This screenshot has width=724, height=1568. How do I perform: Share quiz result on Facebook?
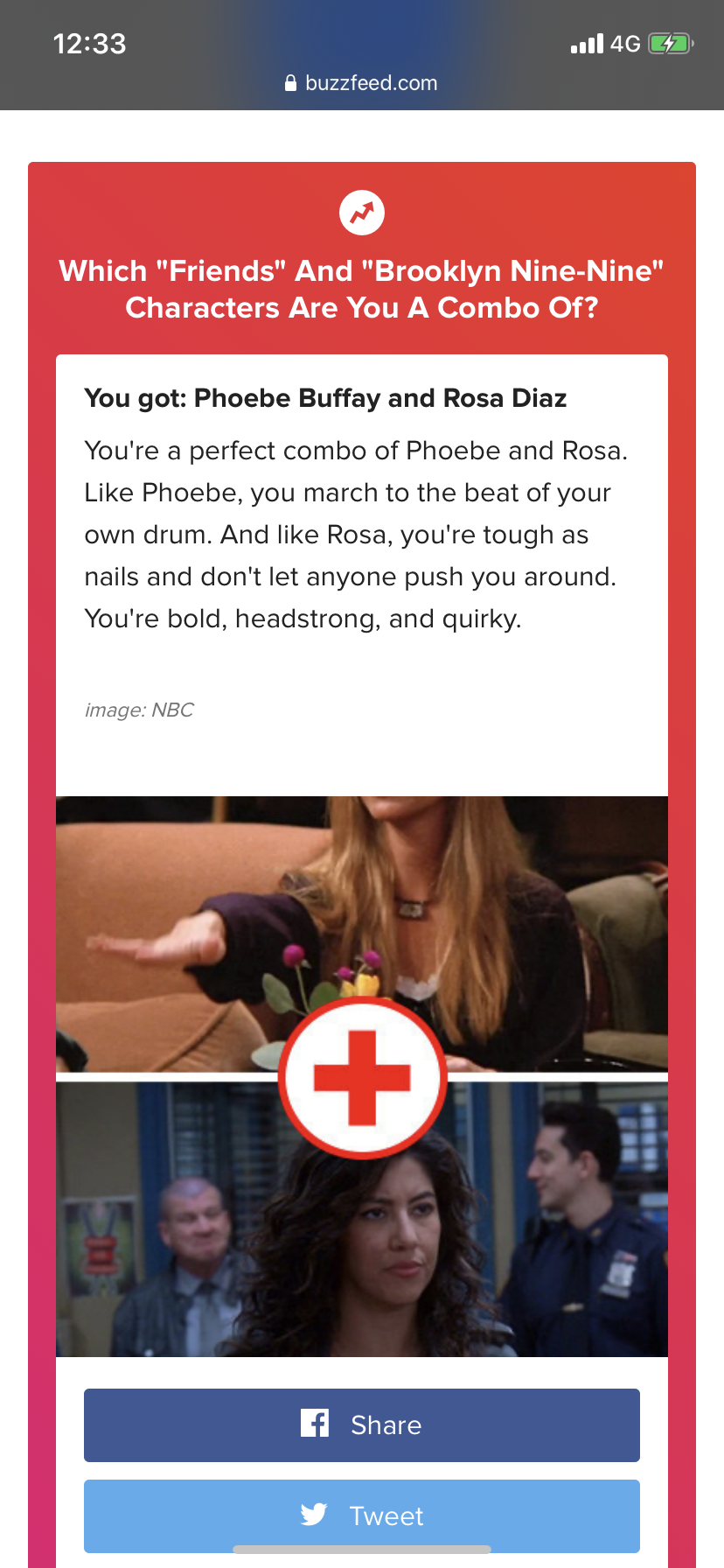click(362, 1424)
